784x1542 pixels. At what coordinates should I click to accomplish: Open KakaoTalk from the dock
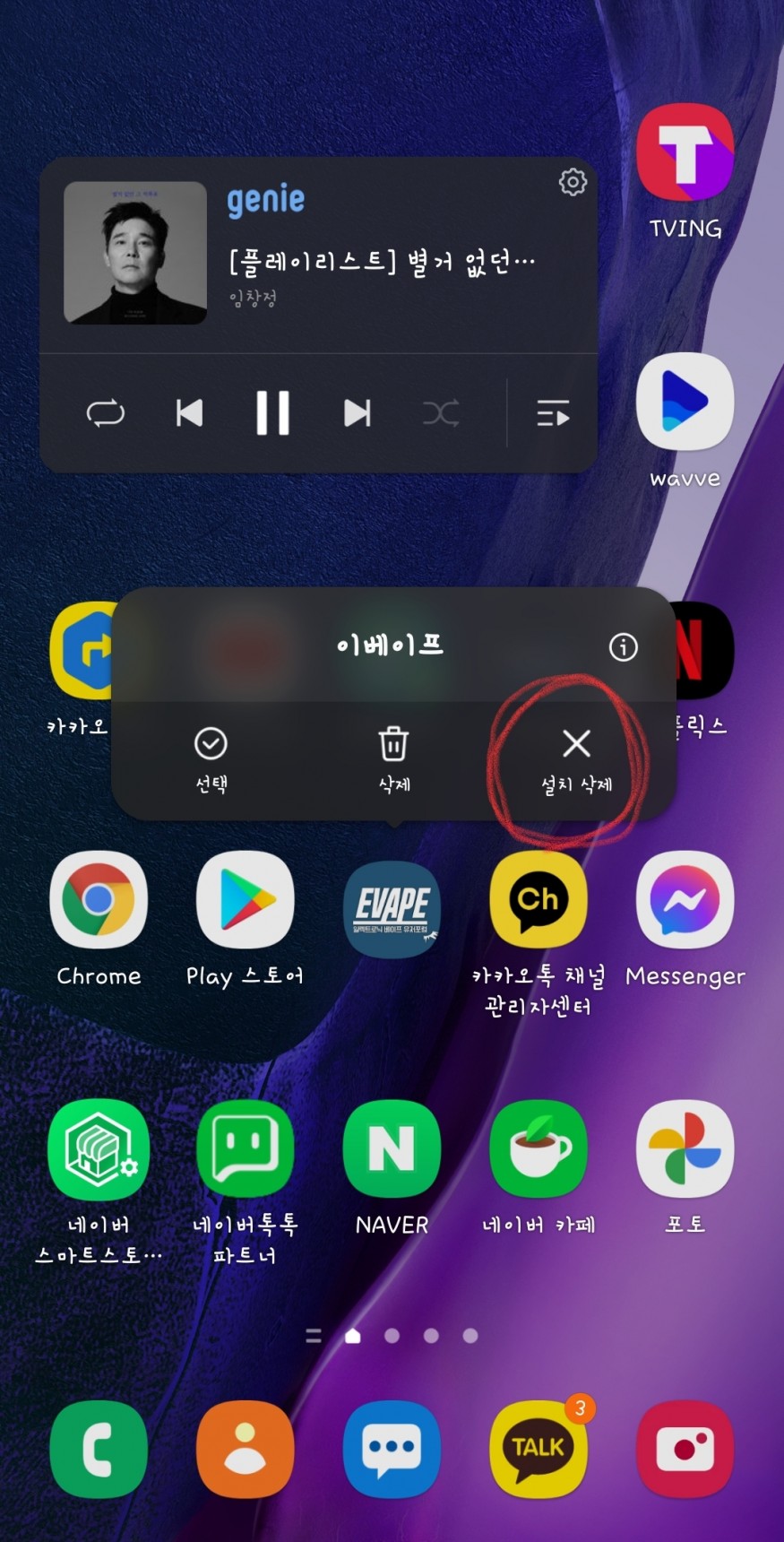pos(538,1449)
